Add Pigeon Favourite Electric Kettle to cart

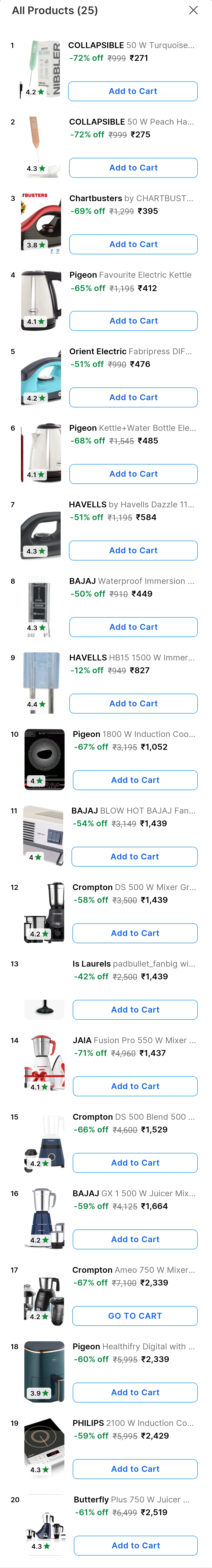click(x=133, y=321)
